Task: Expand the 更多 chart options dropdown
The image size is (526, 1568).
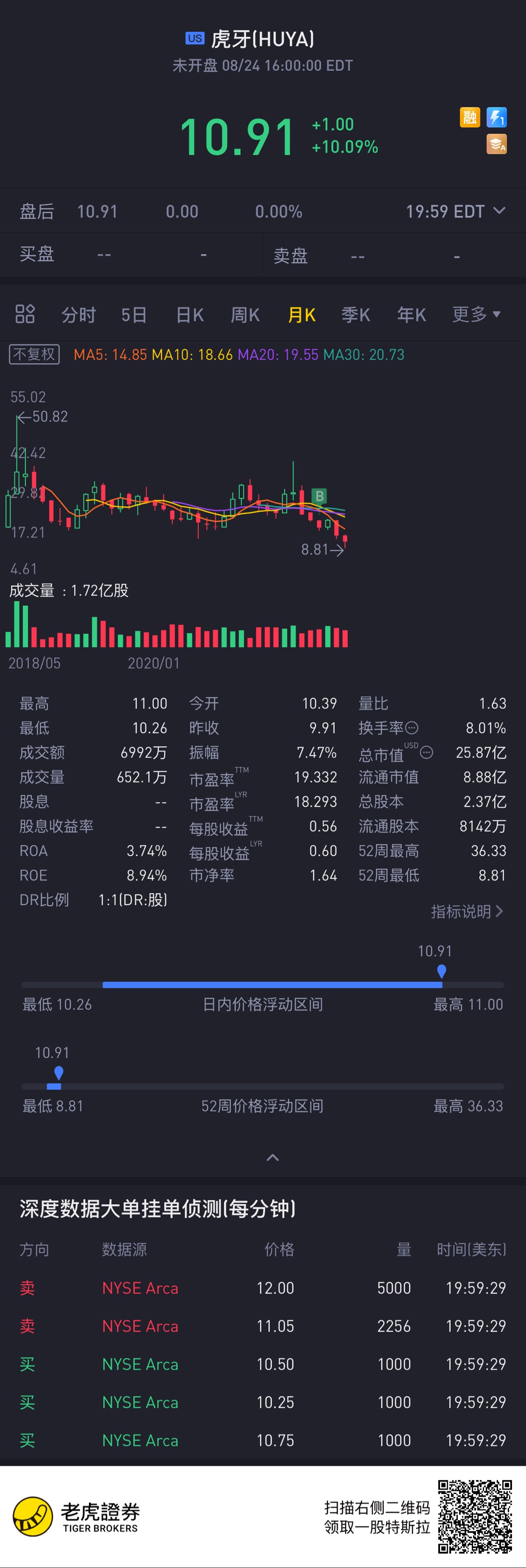Action: click(476, 314)
